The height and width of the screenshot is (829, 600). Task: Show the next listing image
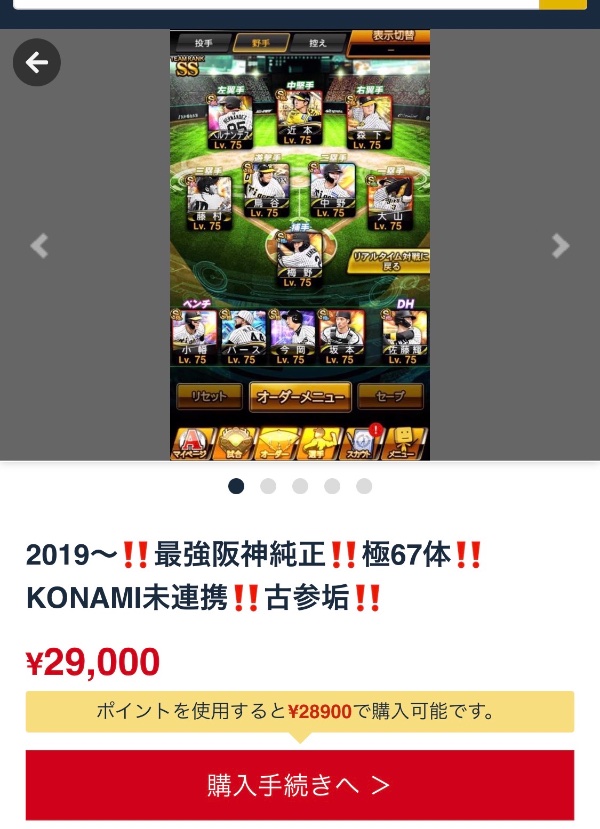[561, 246]
